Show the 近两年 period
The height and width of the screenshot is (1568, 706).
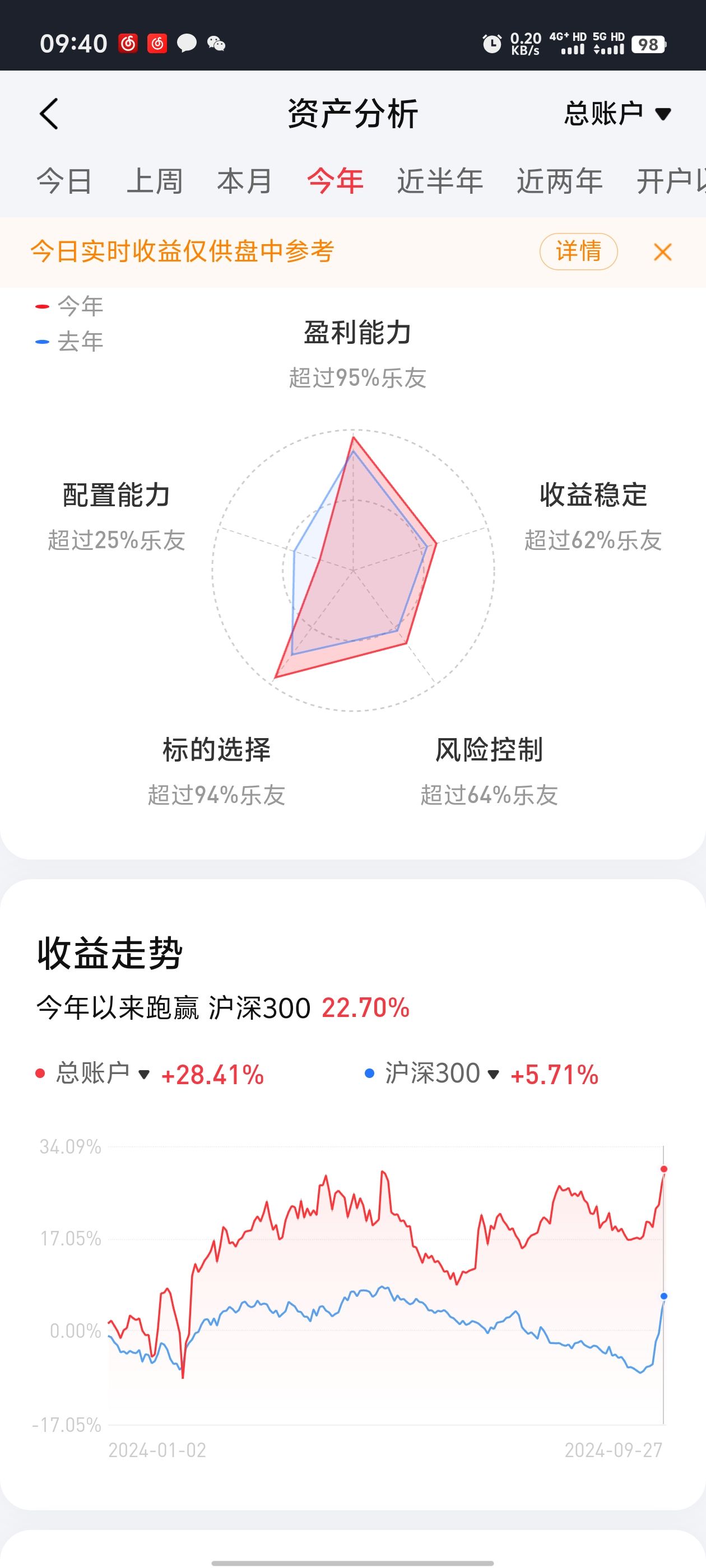tap(560, 181)
